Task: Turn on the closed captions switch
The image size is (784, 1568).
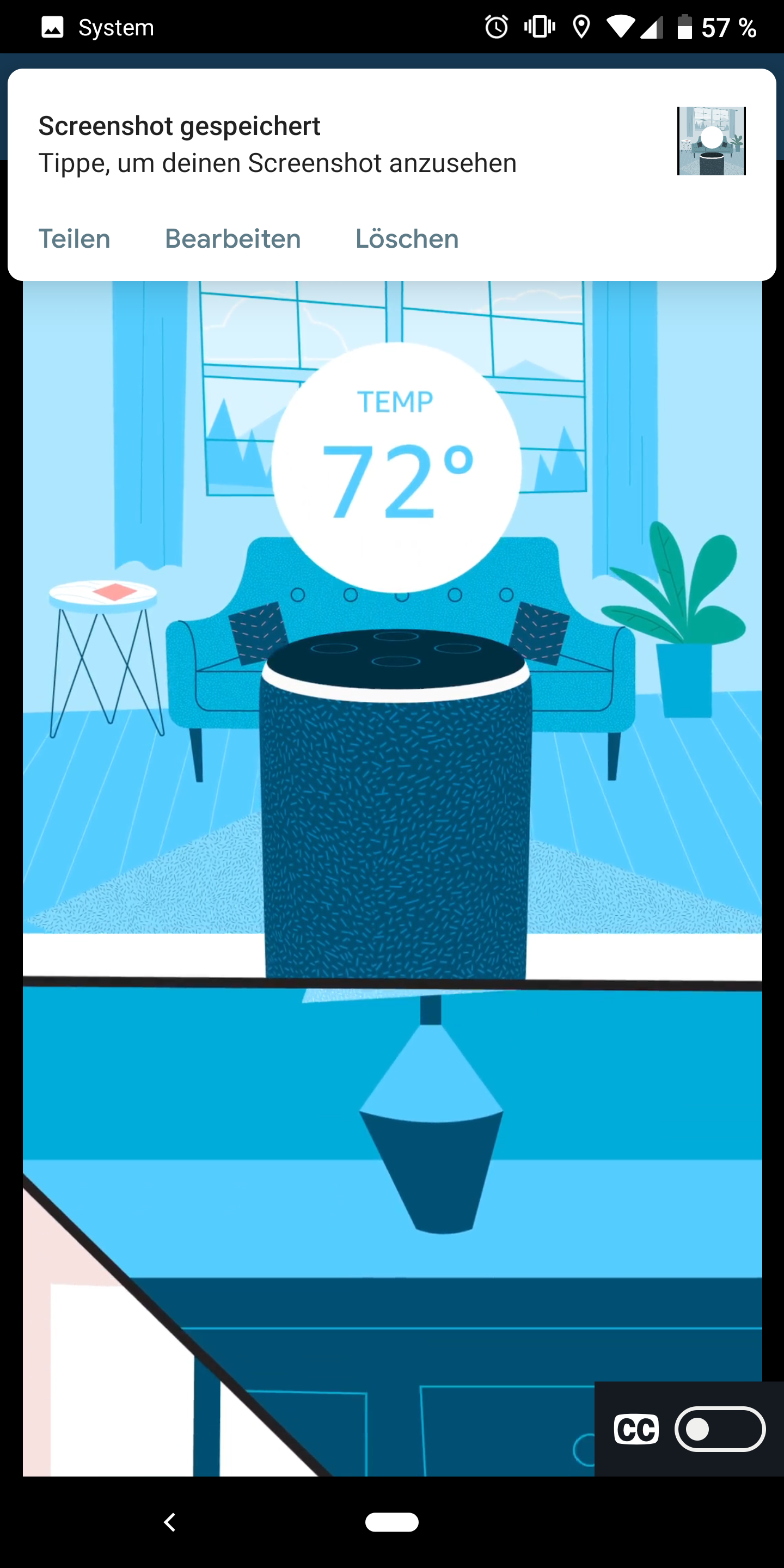Action: pyautogui.click(x=719, y=1429)
